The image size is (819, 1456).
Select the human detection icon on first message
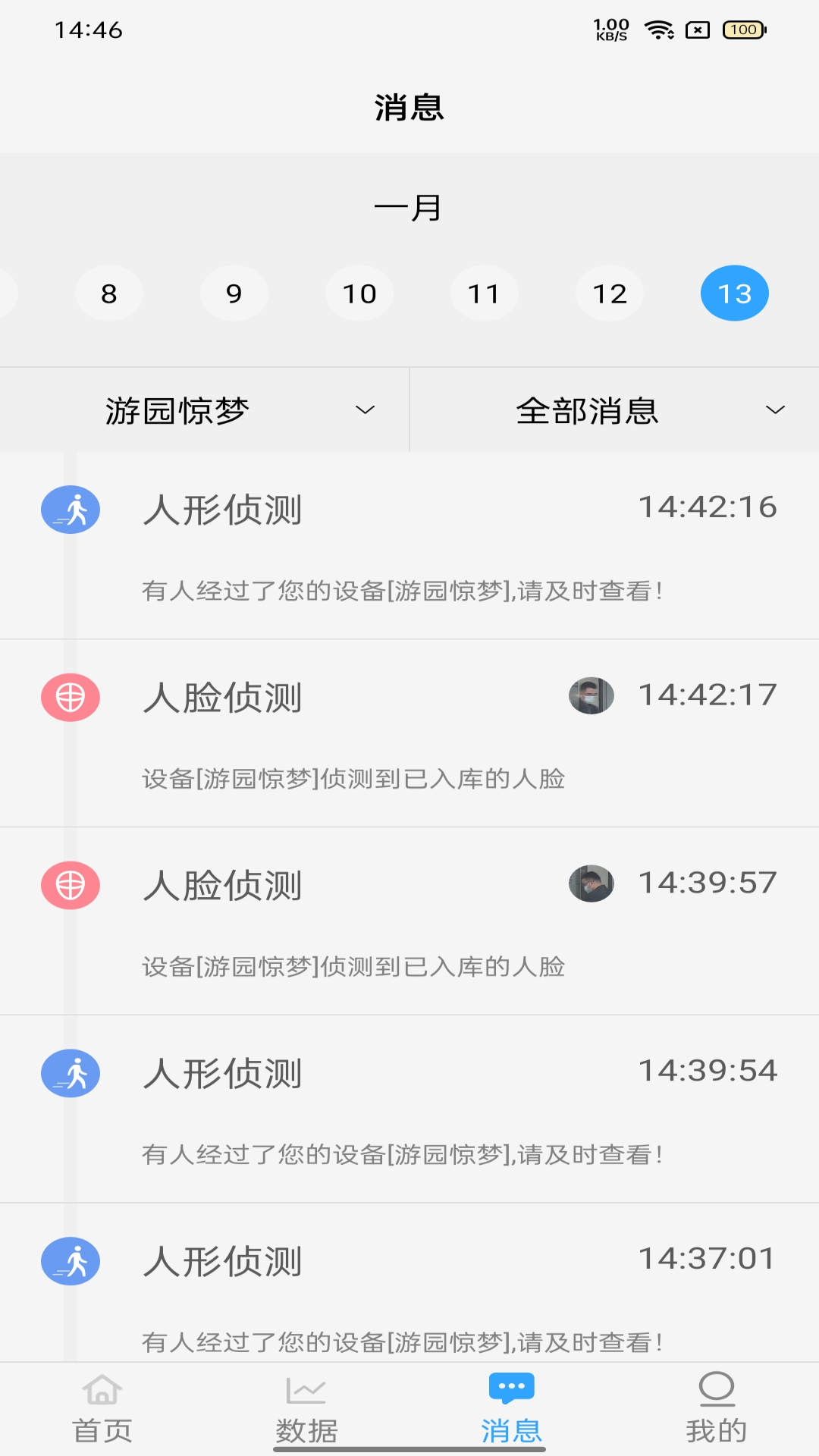coord(70,510)
